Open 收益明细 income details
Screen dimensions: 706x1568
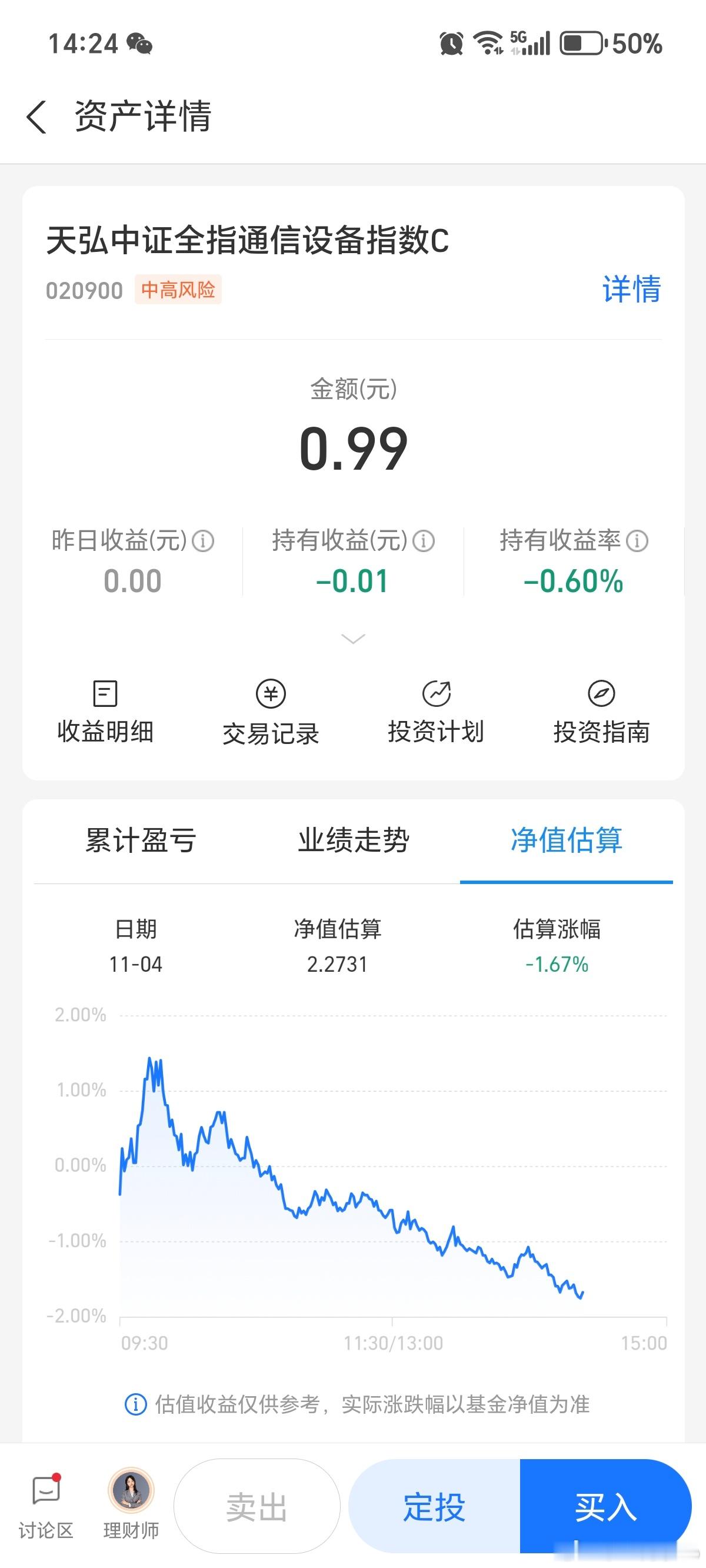tap(105, 712)
